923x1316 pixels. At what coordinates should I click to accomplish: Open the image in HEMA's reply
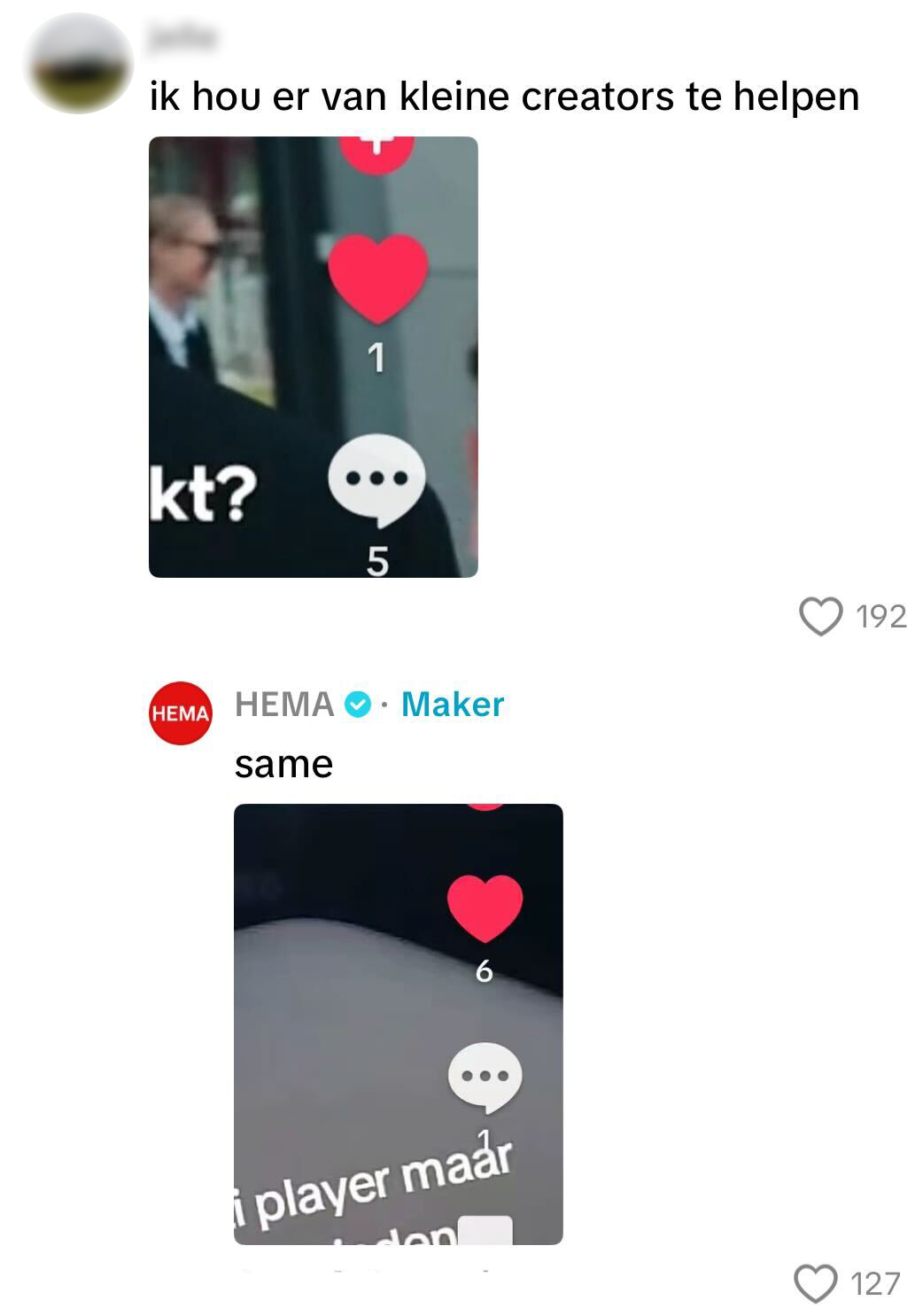(398, 1024)
